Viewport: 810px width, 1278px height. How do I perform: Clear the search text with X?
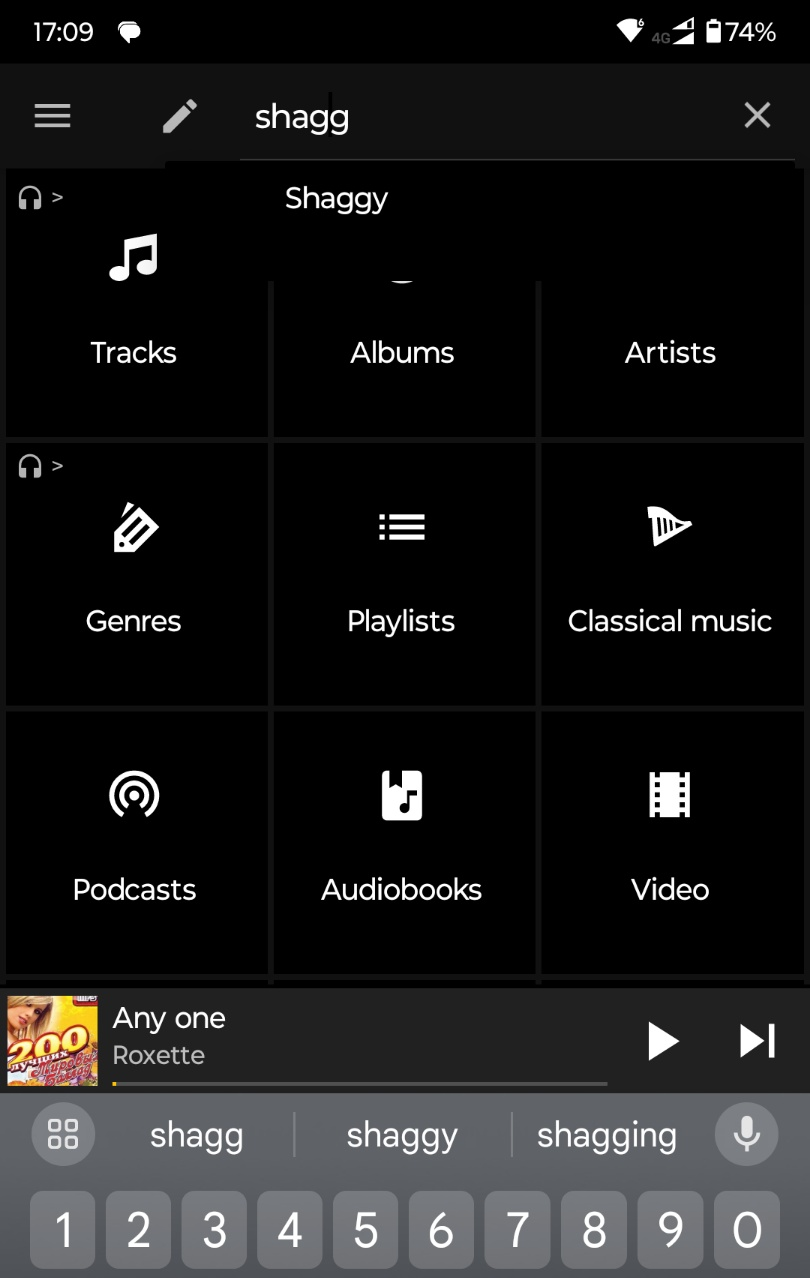coord(757,116)
